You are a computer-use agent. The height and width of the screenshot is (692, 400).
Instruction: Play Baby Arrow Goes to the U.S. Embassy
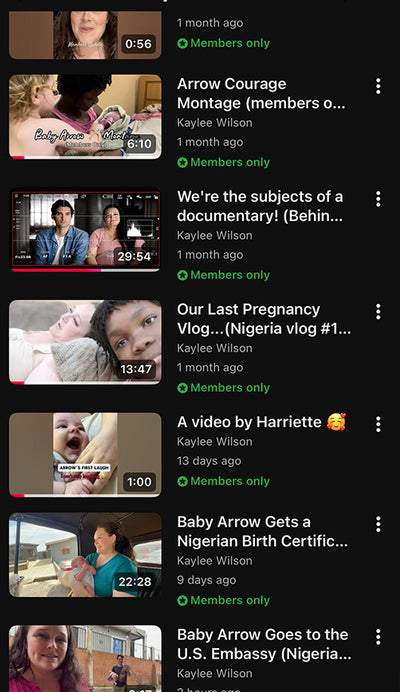coord(85,658)
